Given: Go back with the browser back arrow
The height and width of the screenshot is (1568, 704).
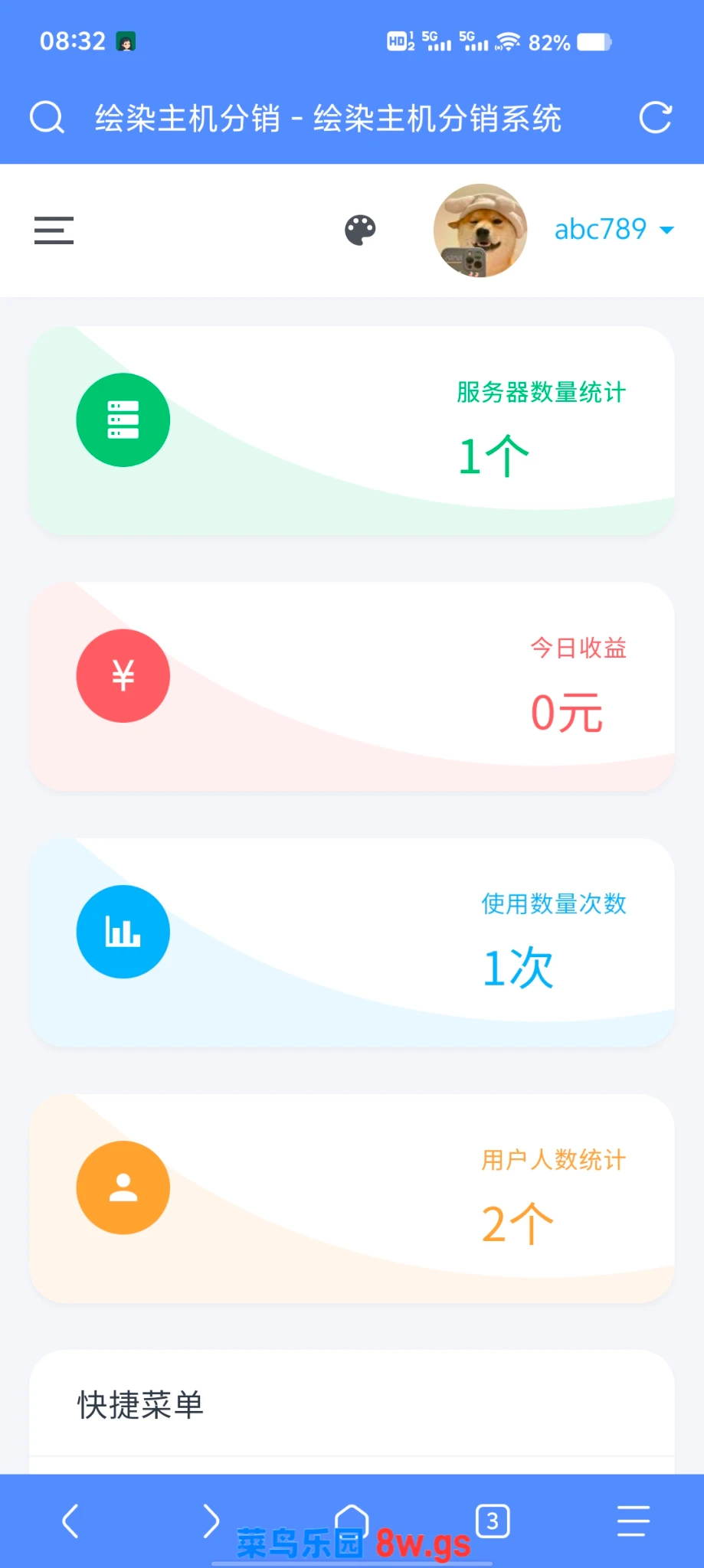Looking at the screenshot, I should click(x=70, y=1521).
